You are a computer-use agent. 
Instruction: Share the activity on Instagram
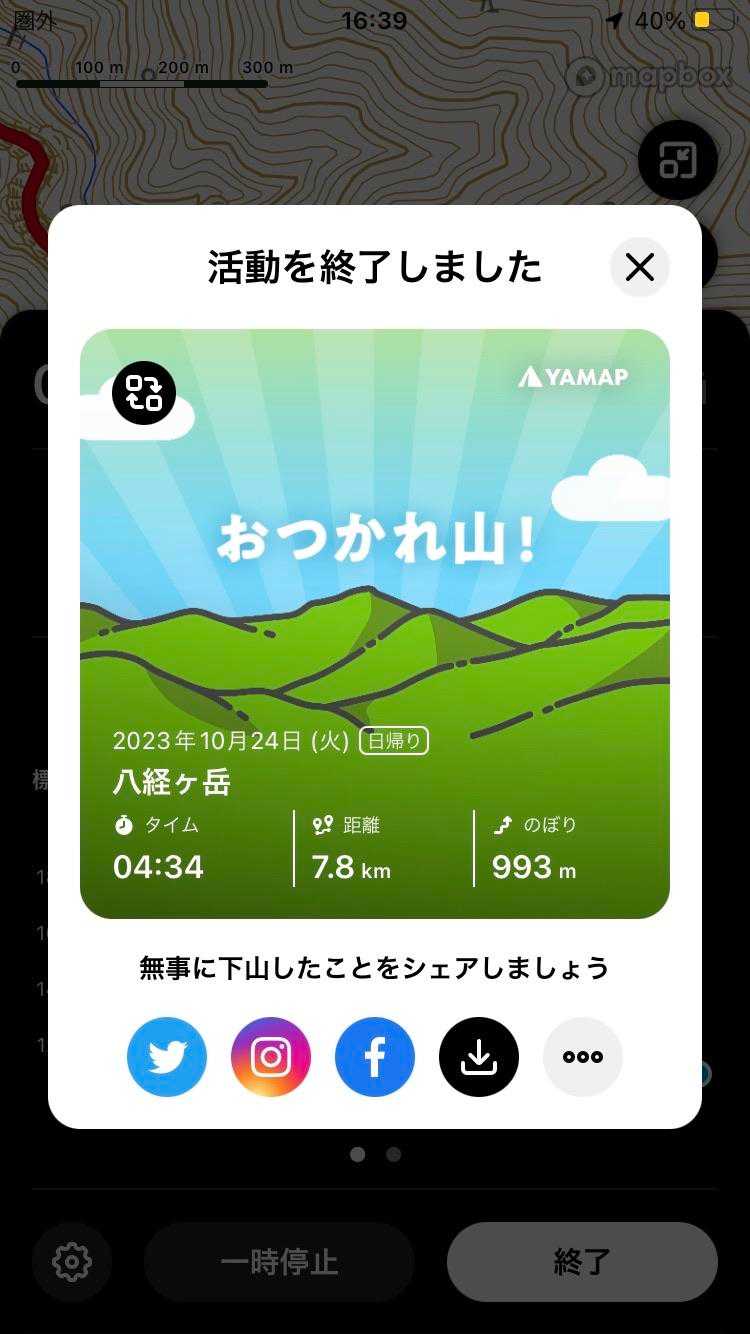(271, 1057)
